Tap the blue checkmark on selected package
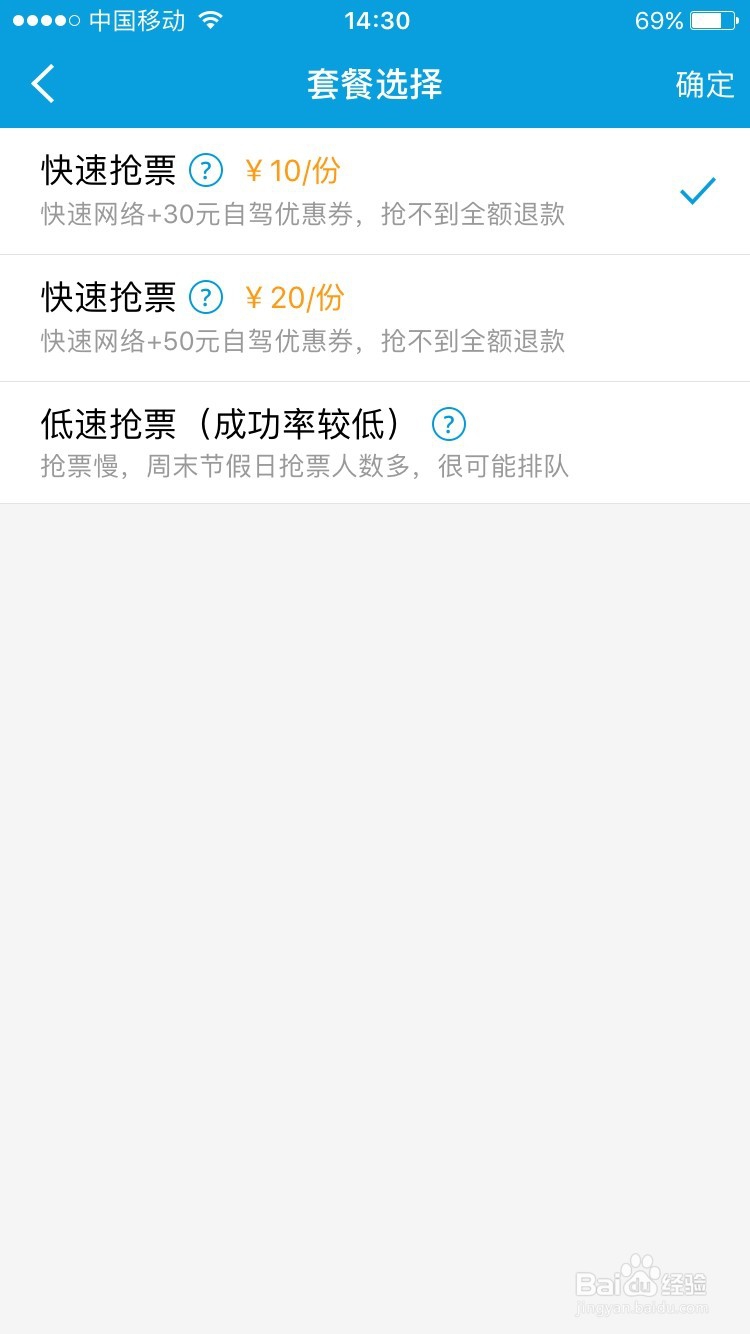The height and width of the screenshot is (1334, 750). coord(696,191)
